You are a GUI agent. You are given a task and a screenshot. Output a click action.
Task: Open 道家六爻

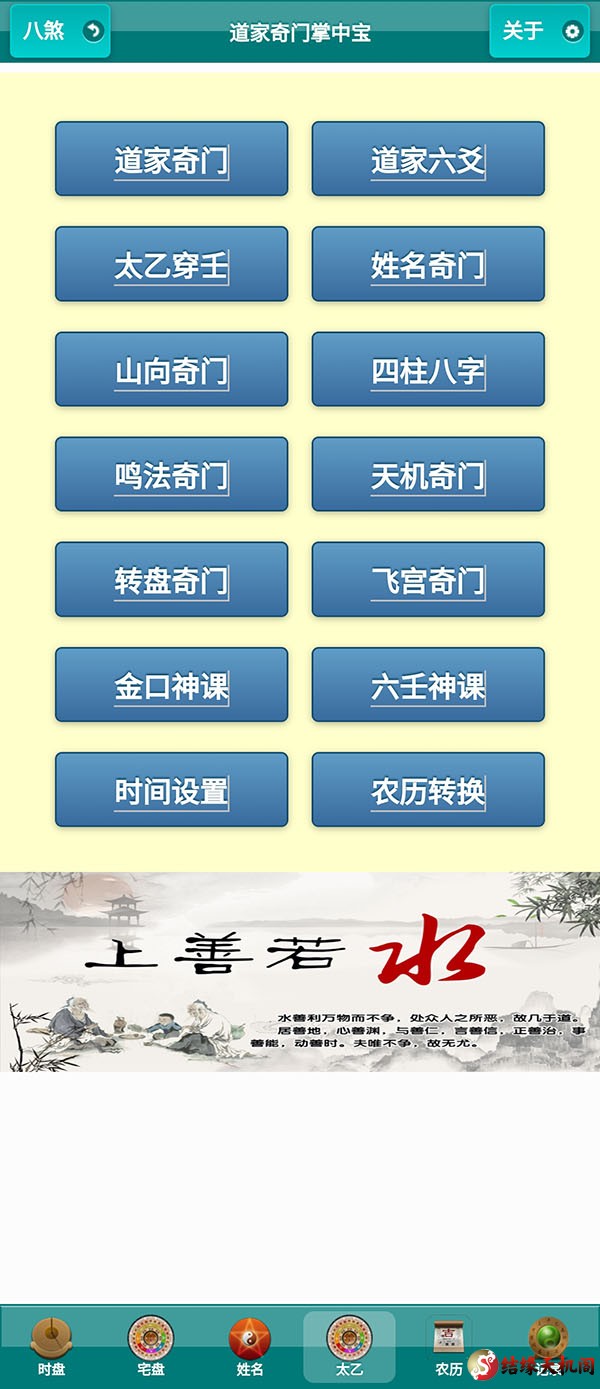[428, 159]
